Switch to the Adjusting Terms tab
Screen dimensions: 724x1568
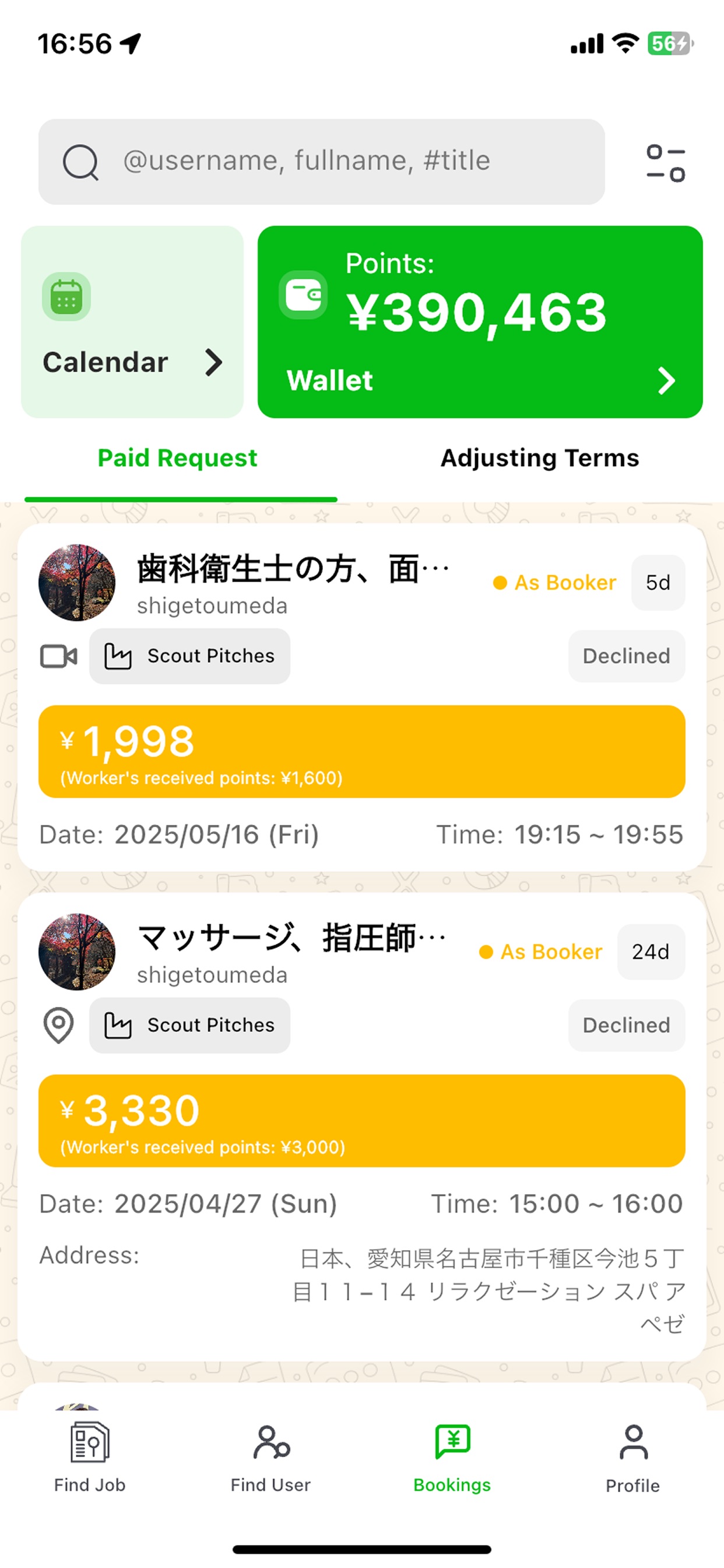[x=539, y=459]
